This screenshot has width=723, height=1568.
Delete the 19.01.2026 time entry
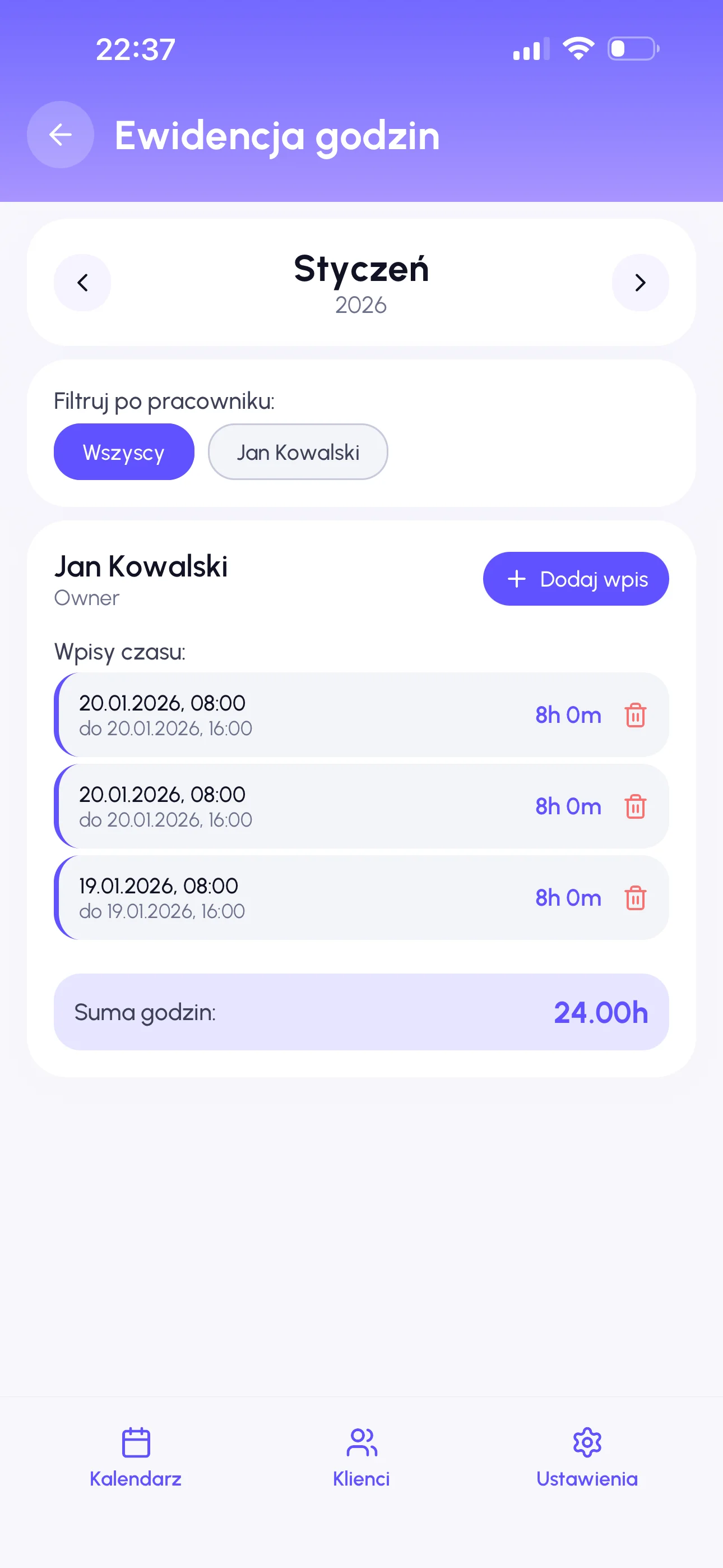point(636,898)
